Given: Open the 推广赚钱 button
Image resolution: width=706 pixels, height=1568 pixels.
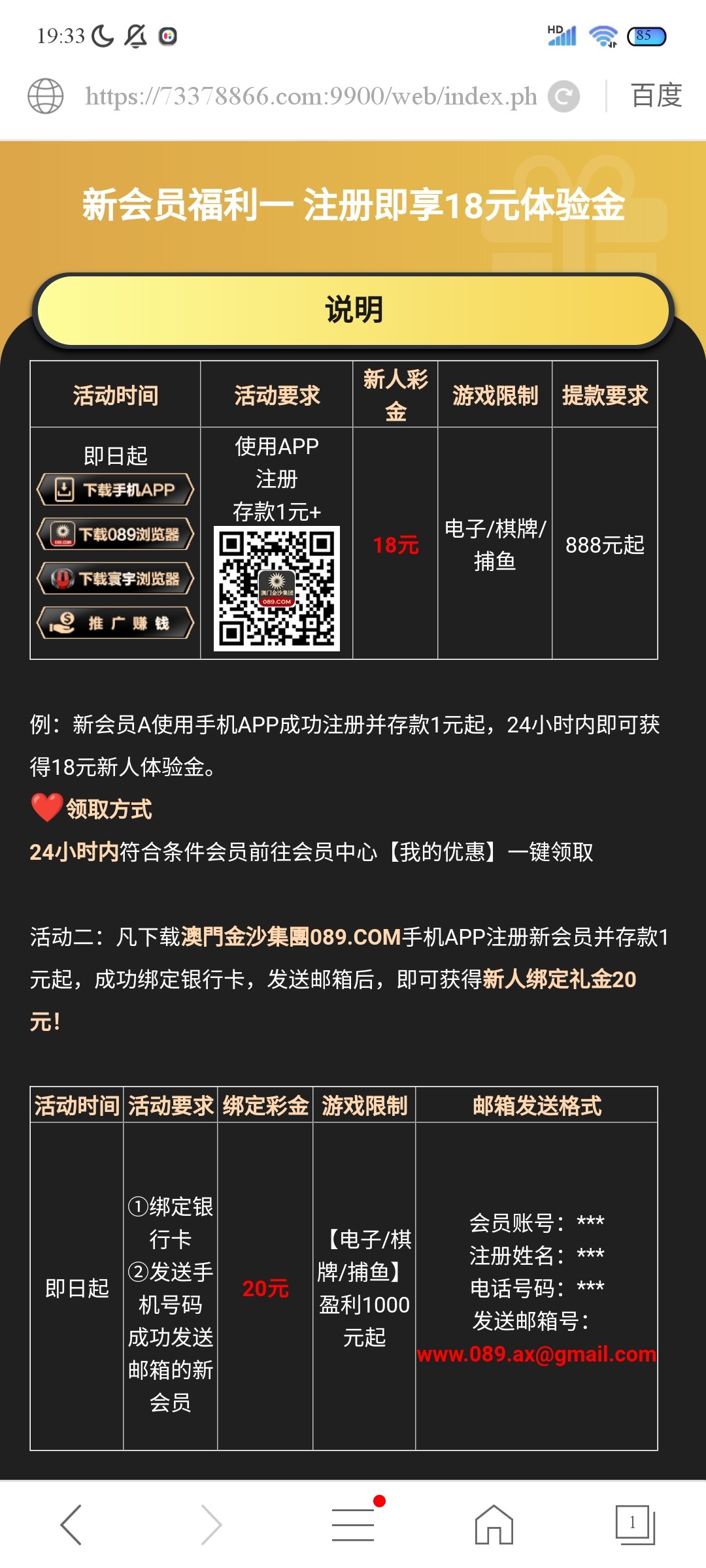Looking at the screenshot, I should (x=116, y=623).
